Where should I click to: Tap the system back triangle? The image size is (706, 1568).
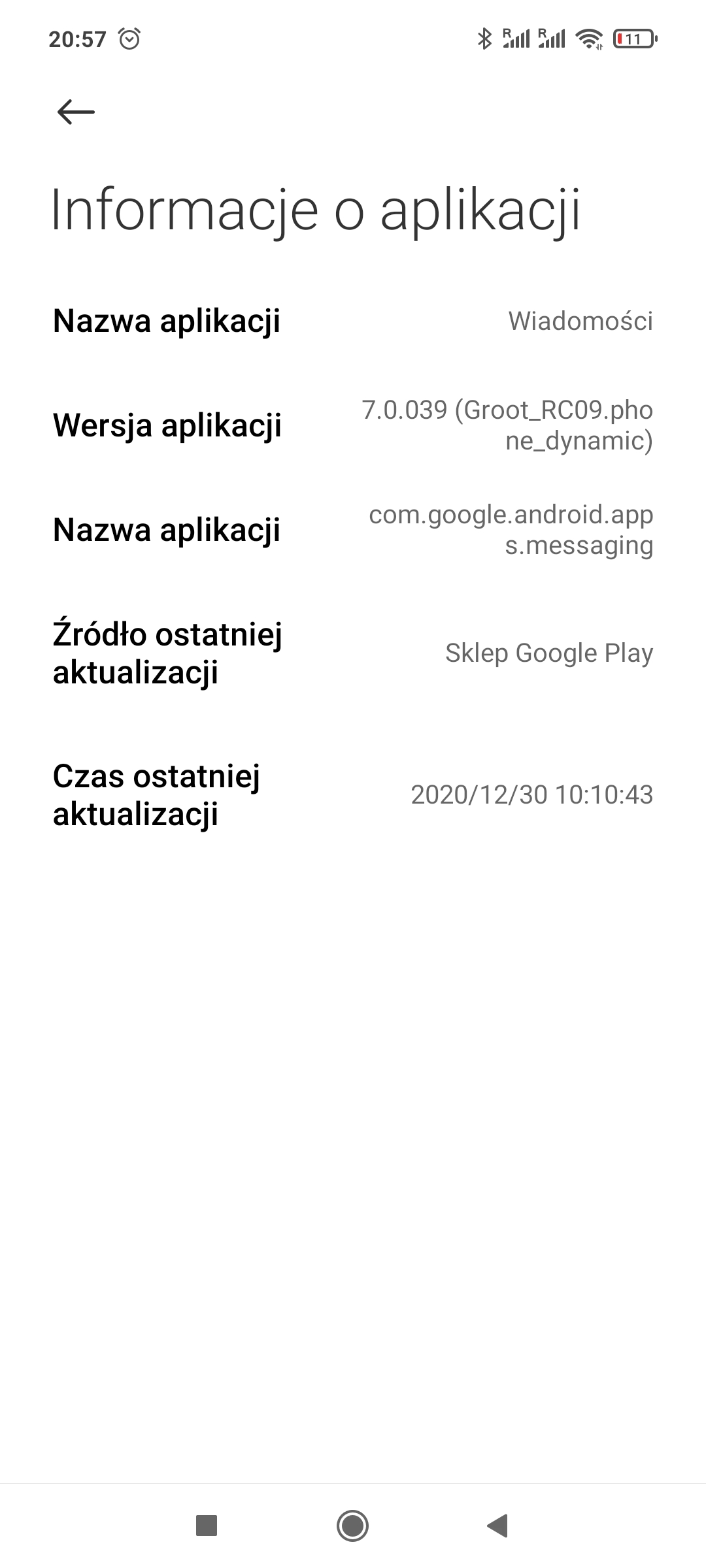498,1526
